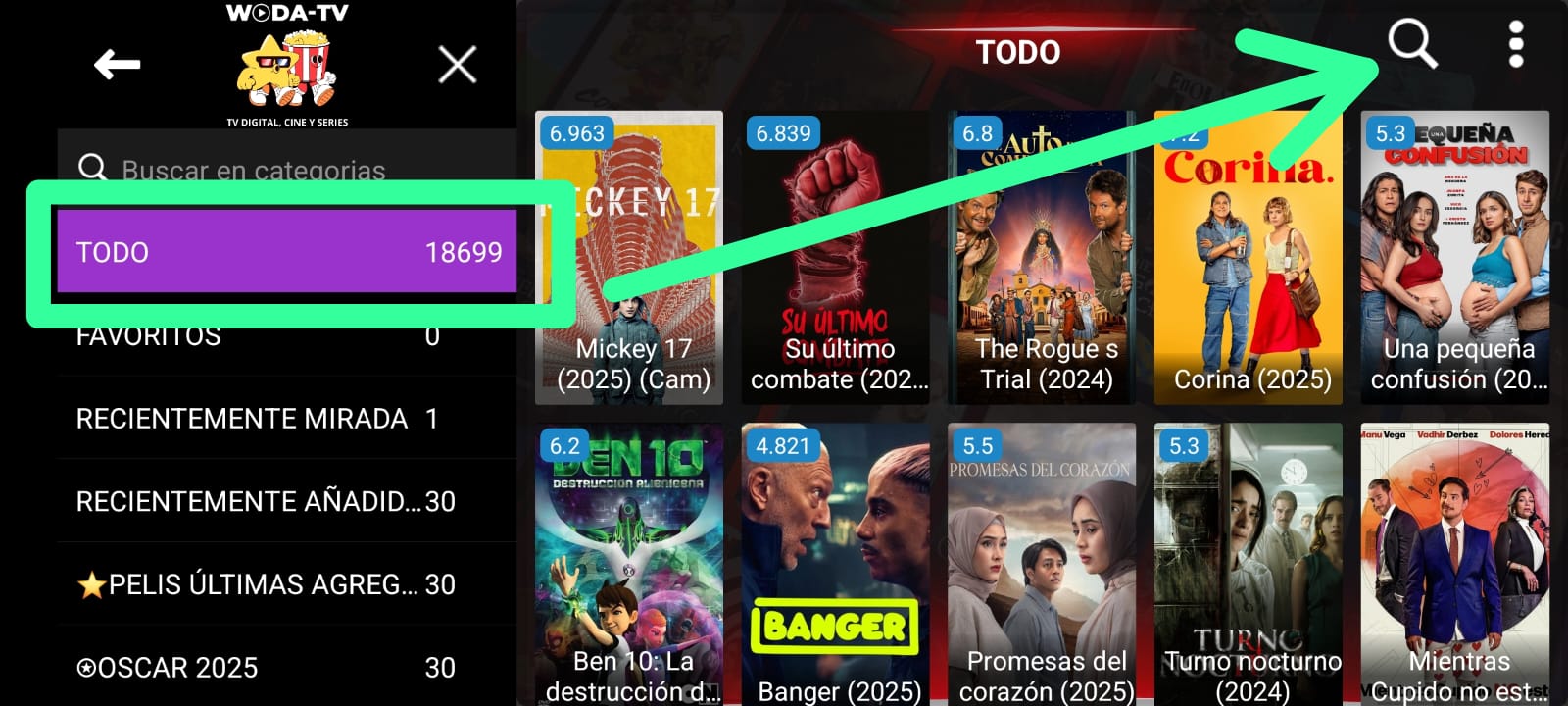This screenshot has width=1568, height=706.
Task: Open the Una pequeña confusión movie
Action: click(1455, 258)
